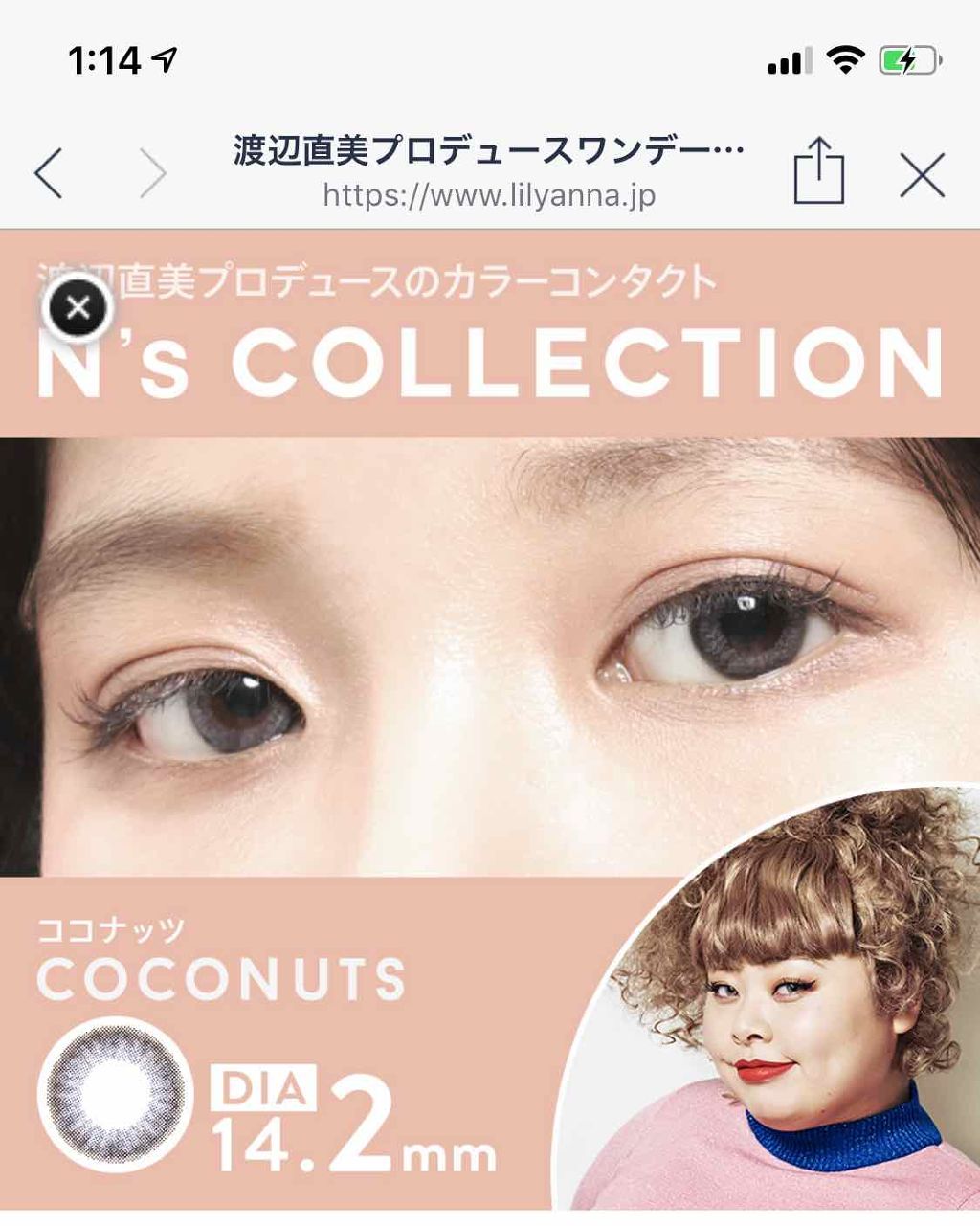Tap the COCONUTS product name text
Viewport: 980px width, 1226px height.
click(x=225, y=980)
